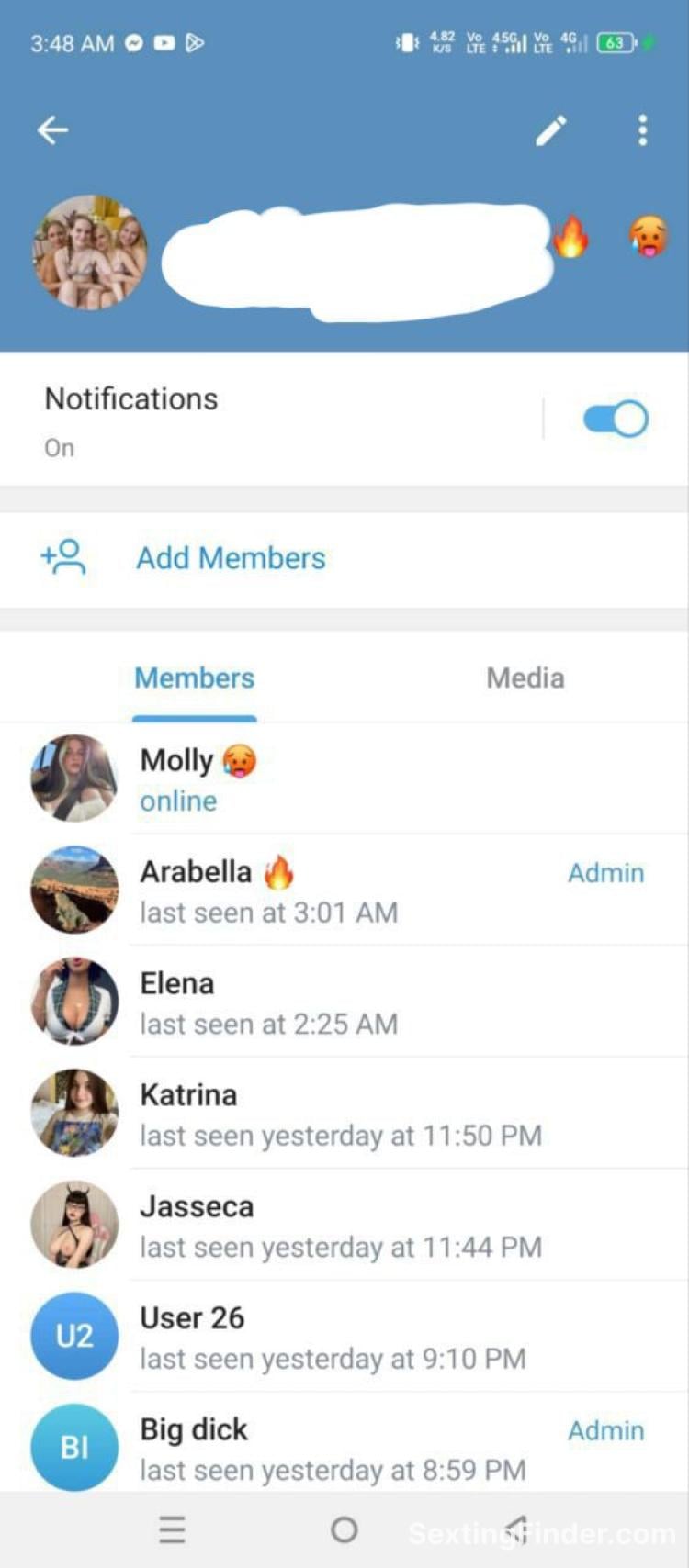The height and width of the screenshot is (1568, 689).
Task: Open Molly's member profile
Action: click(344, 779)
